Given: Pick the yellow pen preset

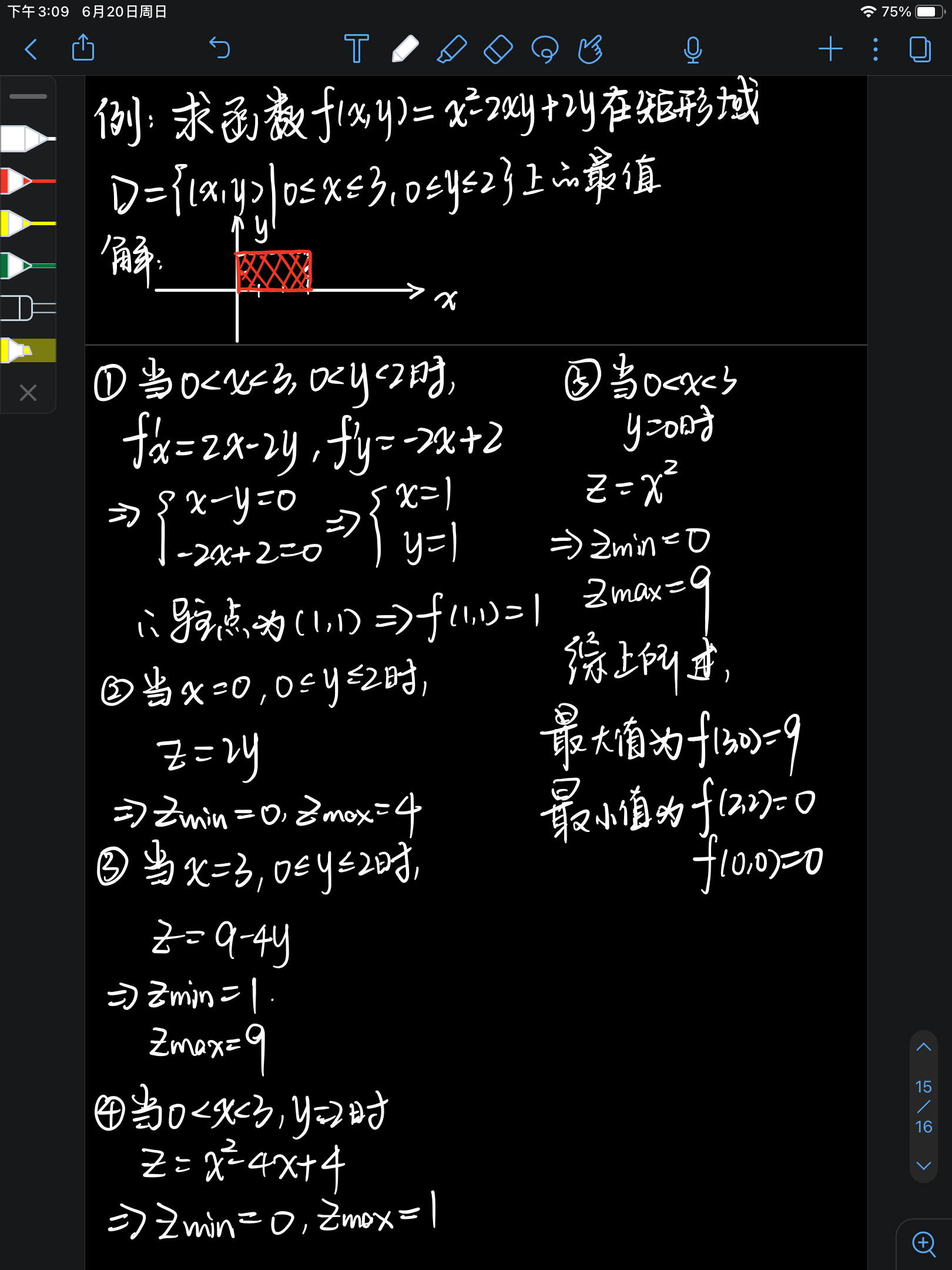Looking at the screenshot, I should click(x=26, y=223).
